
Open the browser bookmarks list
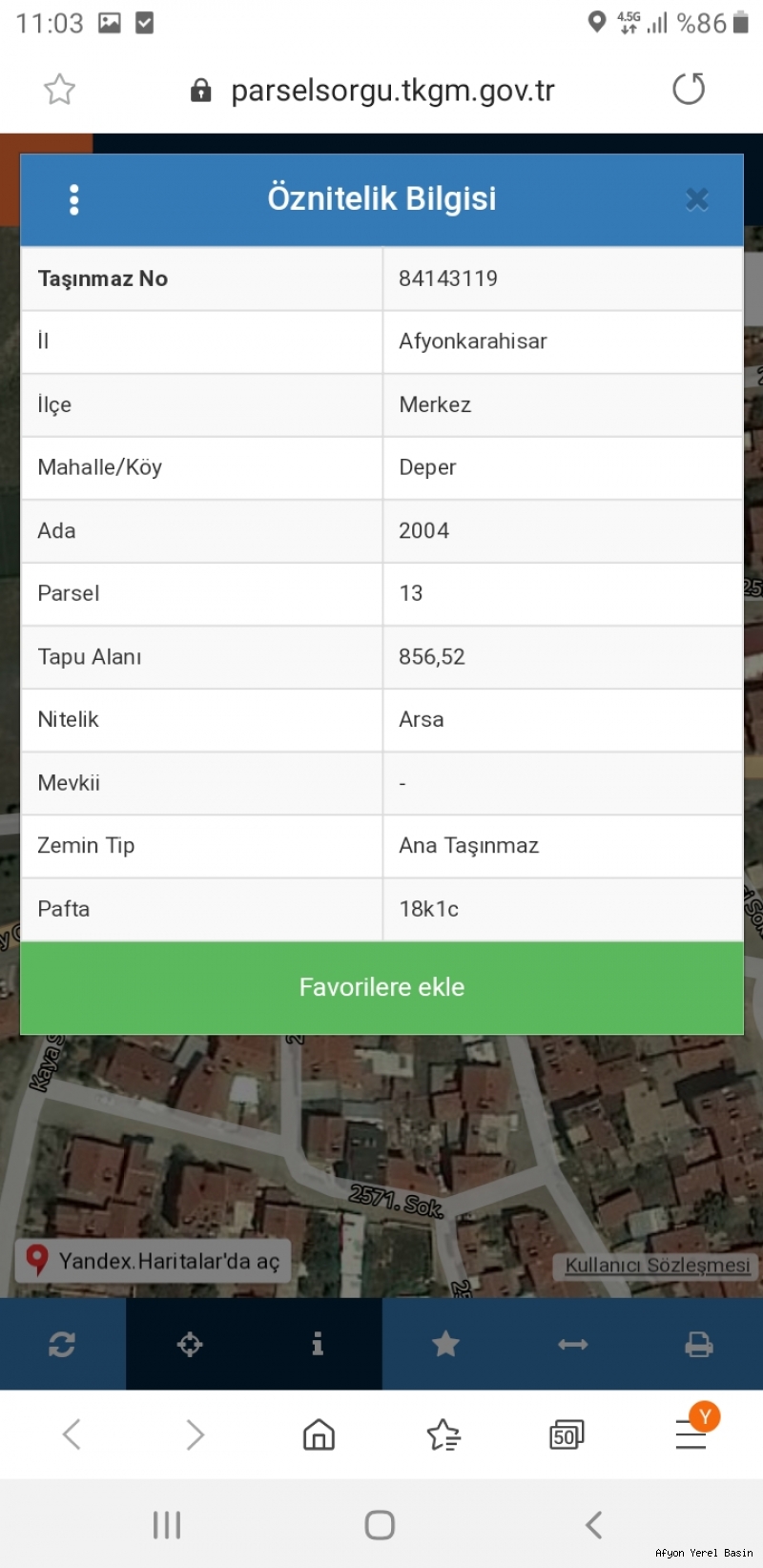coord(443,1434)
